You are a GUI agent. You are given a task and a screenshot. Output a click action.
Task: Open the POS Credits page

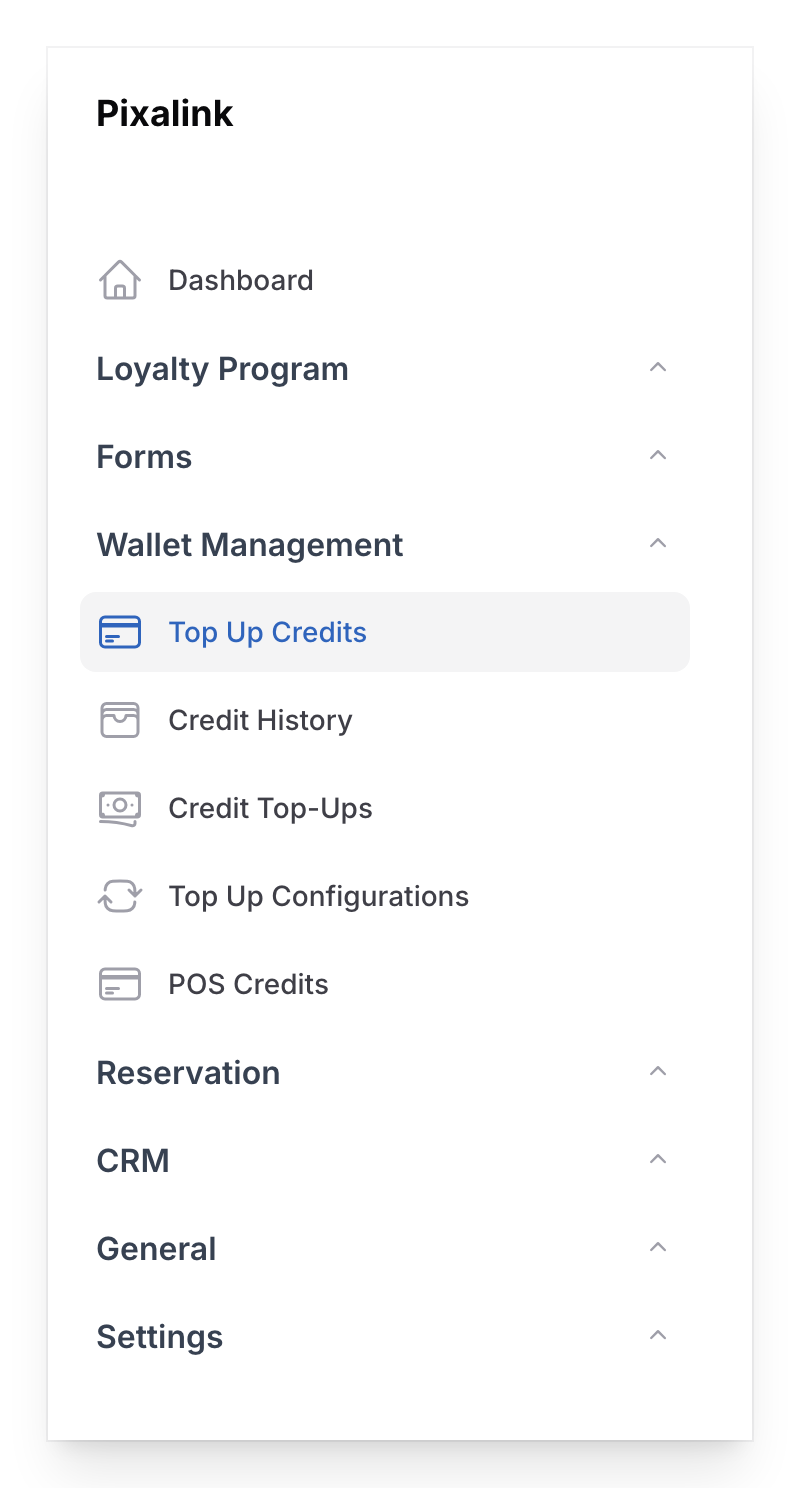click(248, 984)
